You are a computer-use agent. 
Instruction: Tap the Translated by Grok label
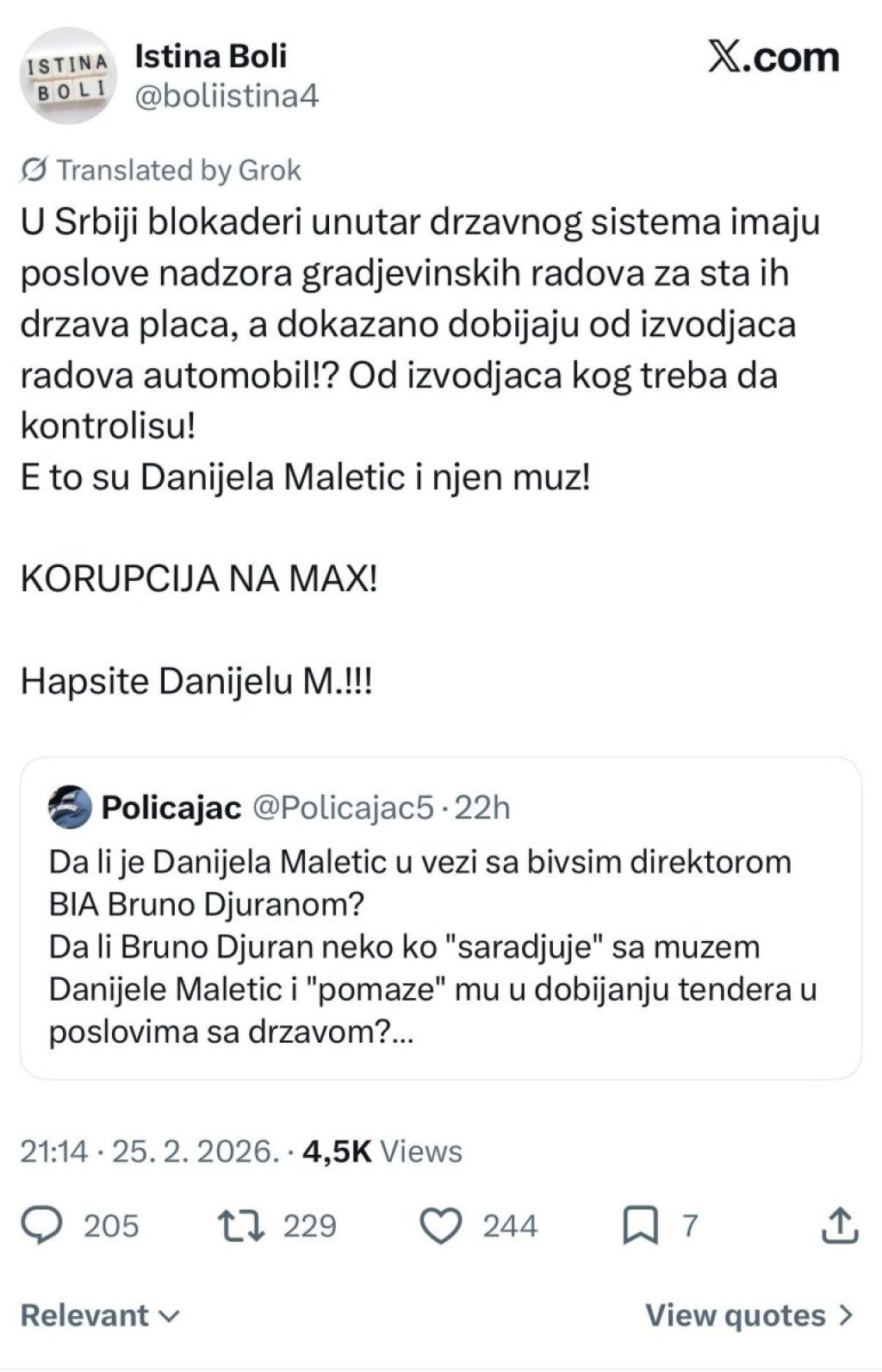(x=162, y=171)
